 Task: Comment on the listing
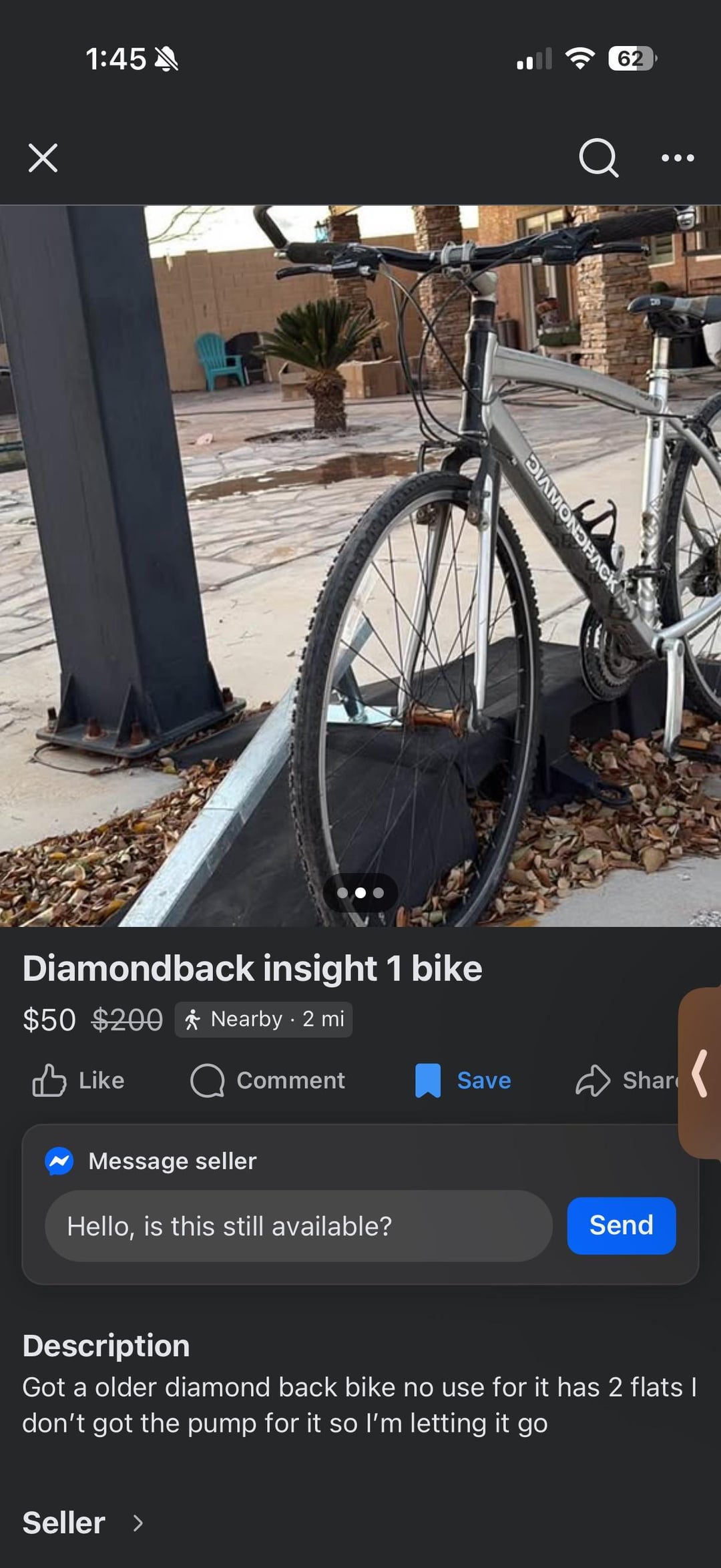268,1081
